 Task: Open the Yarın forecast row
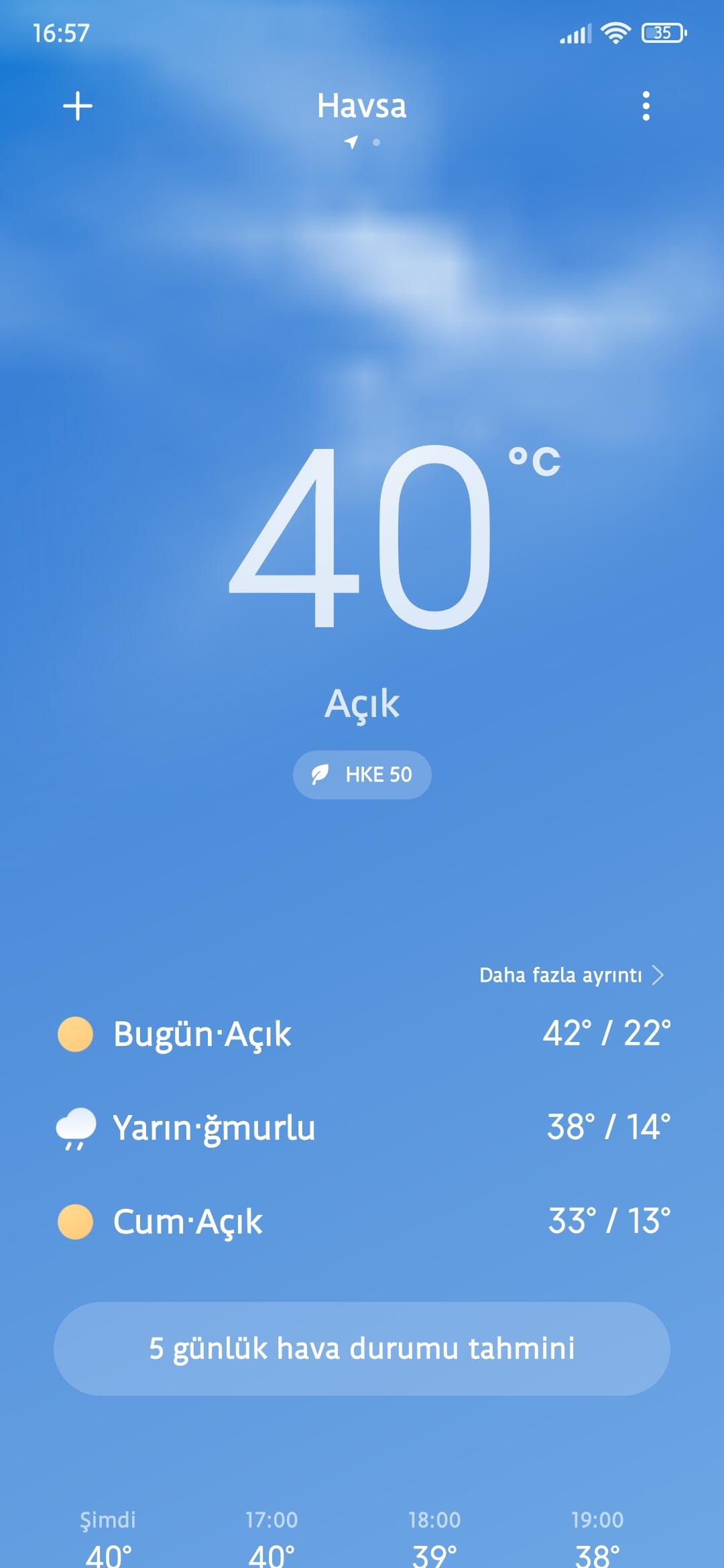pos(362,1127)
